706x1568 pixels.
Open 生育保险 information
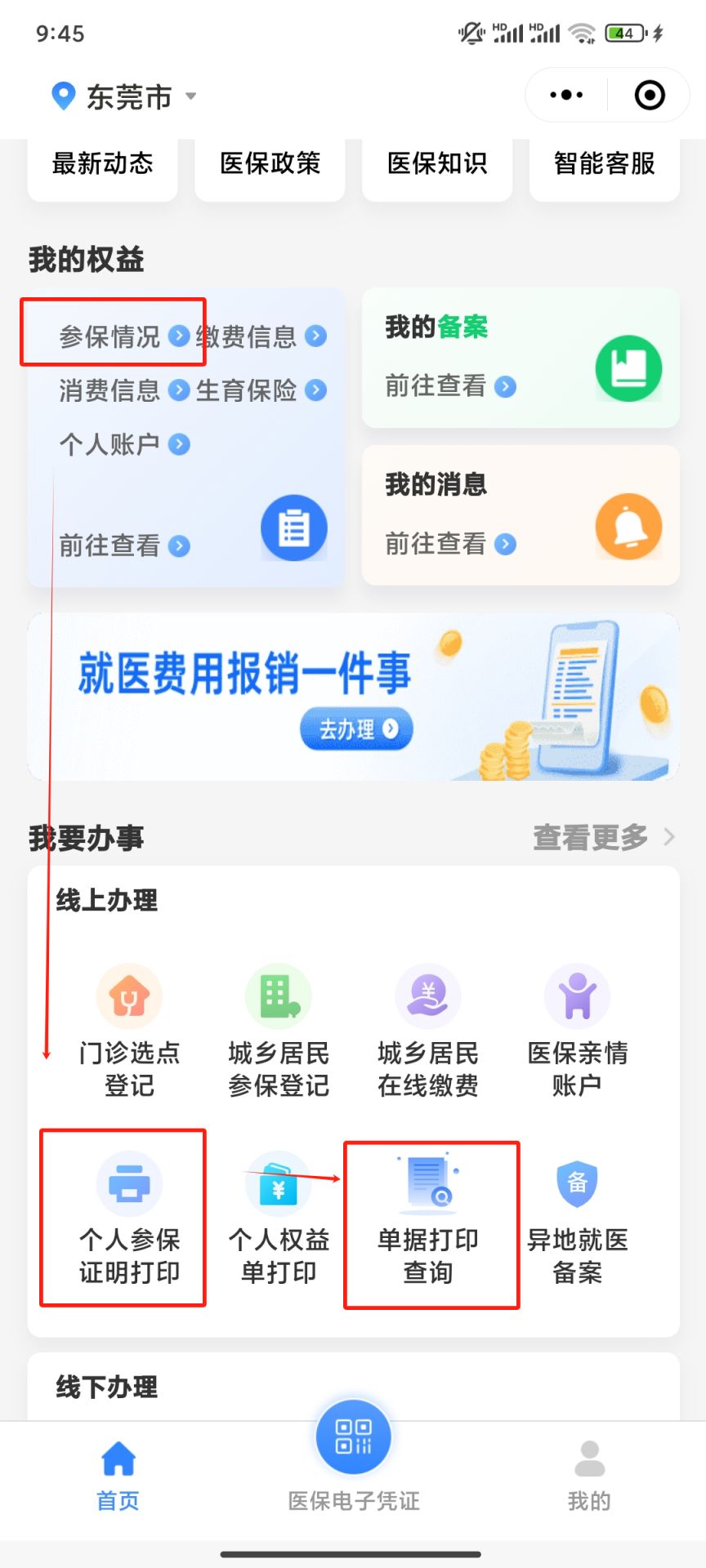pyautogui.click(x=260, y=390)
